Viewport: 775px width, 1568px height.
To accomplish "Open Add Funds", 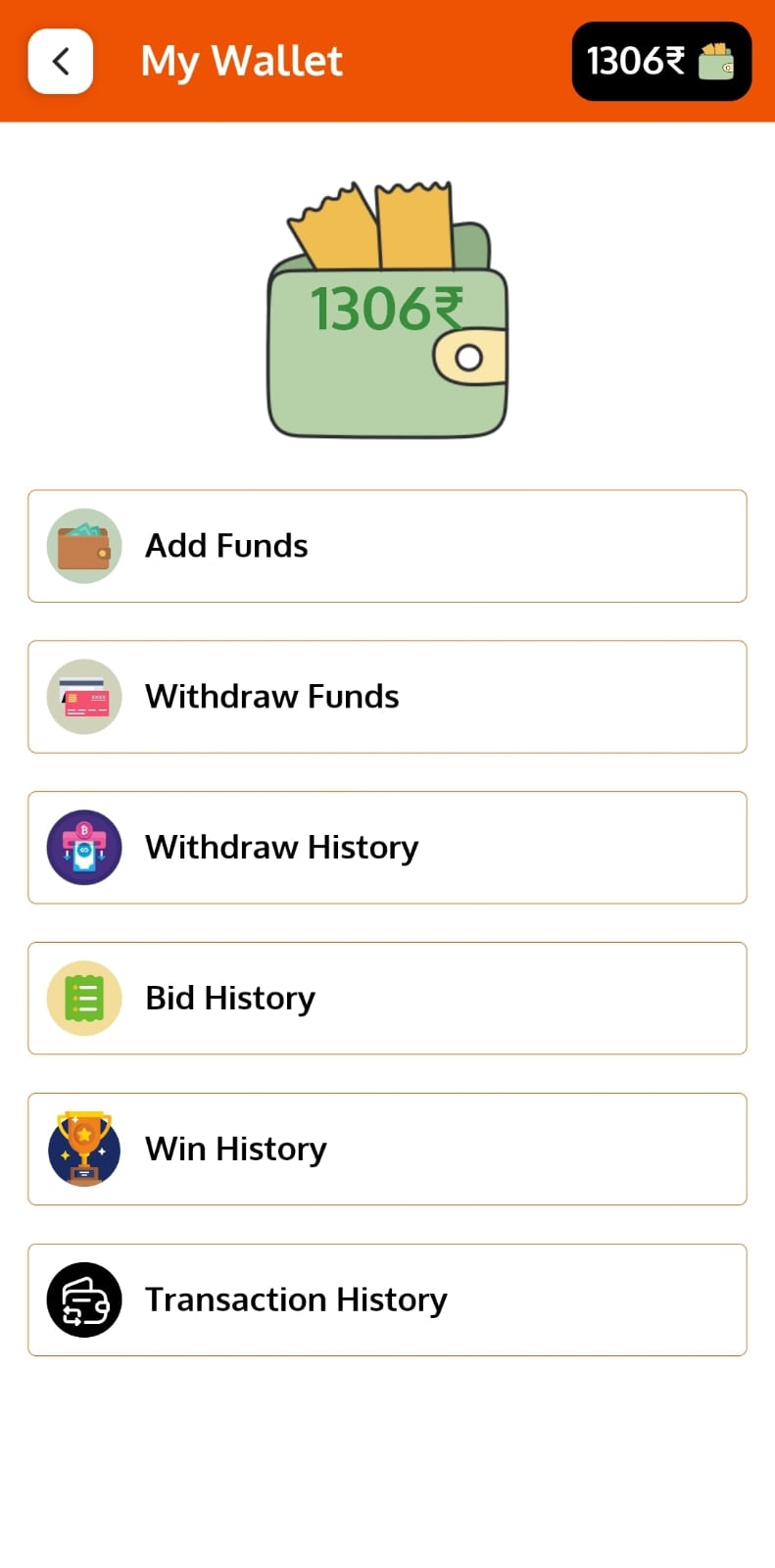I will pyautogui.click(x=387, y=546).
